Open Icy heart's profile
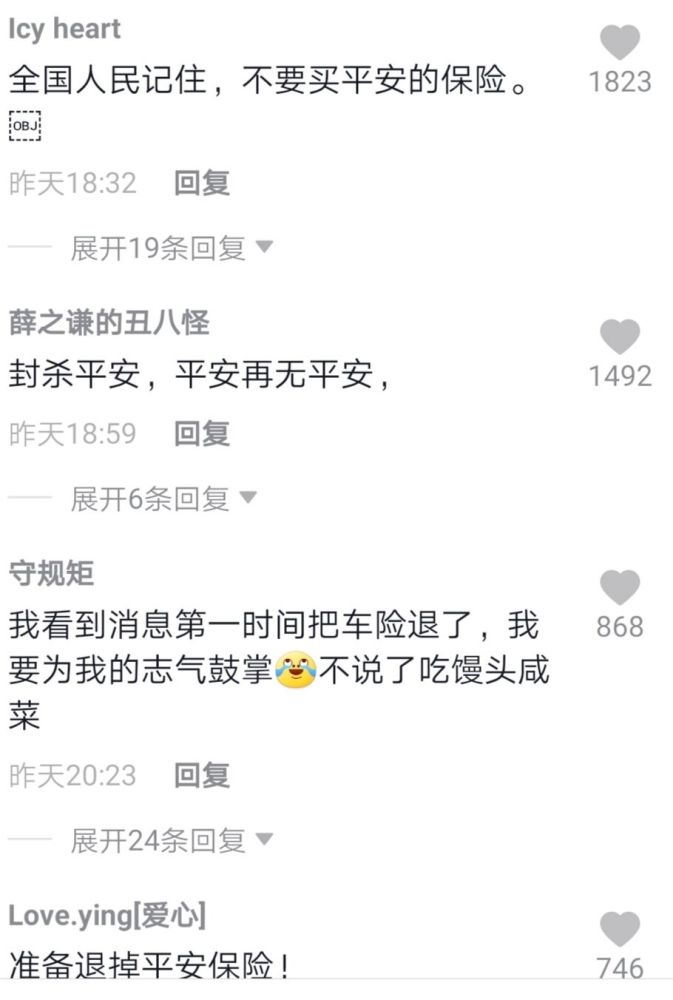The height and width of the screenshot is (1000, 673). point(64,29)
